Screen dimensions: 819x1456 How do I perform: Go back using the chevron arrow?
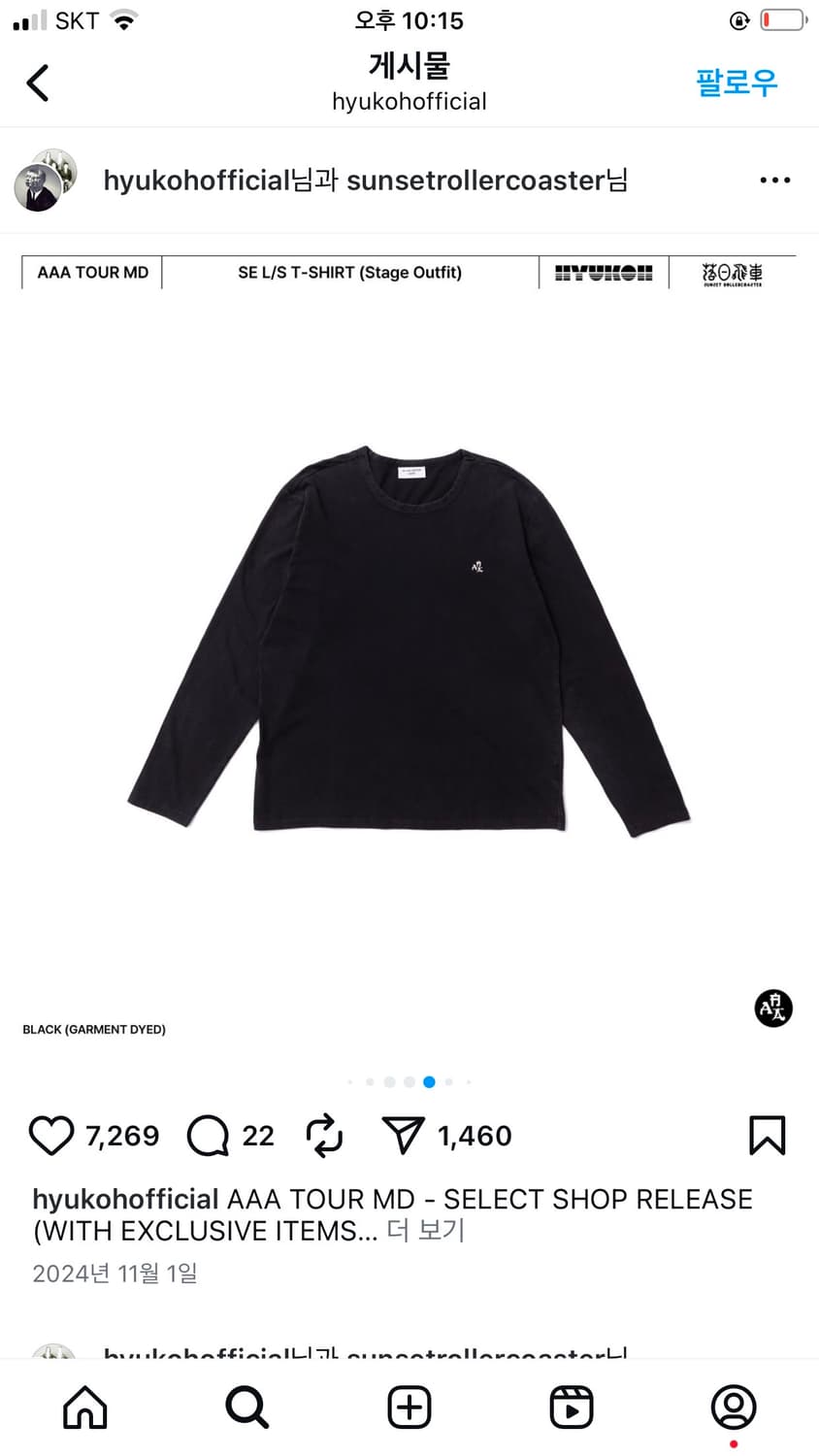[x=37, y=83]
